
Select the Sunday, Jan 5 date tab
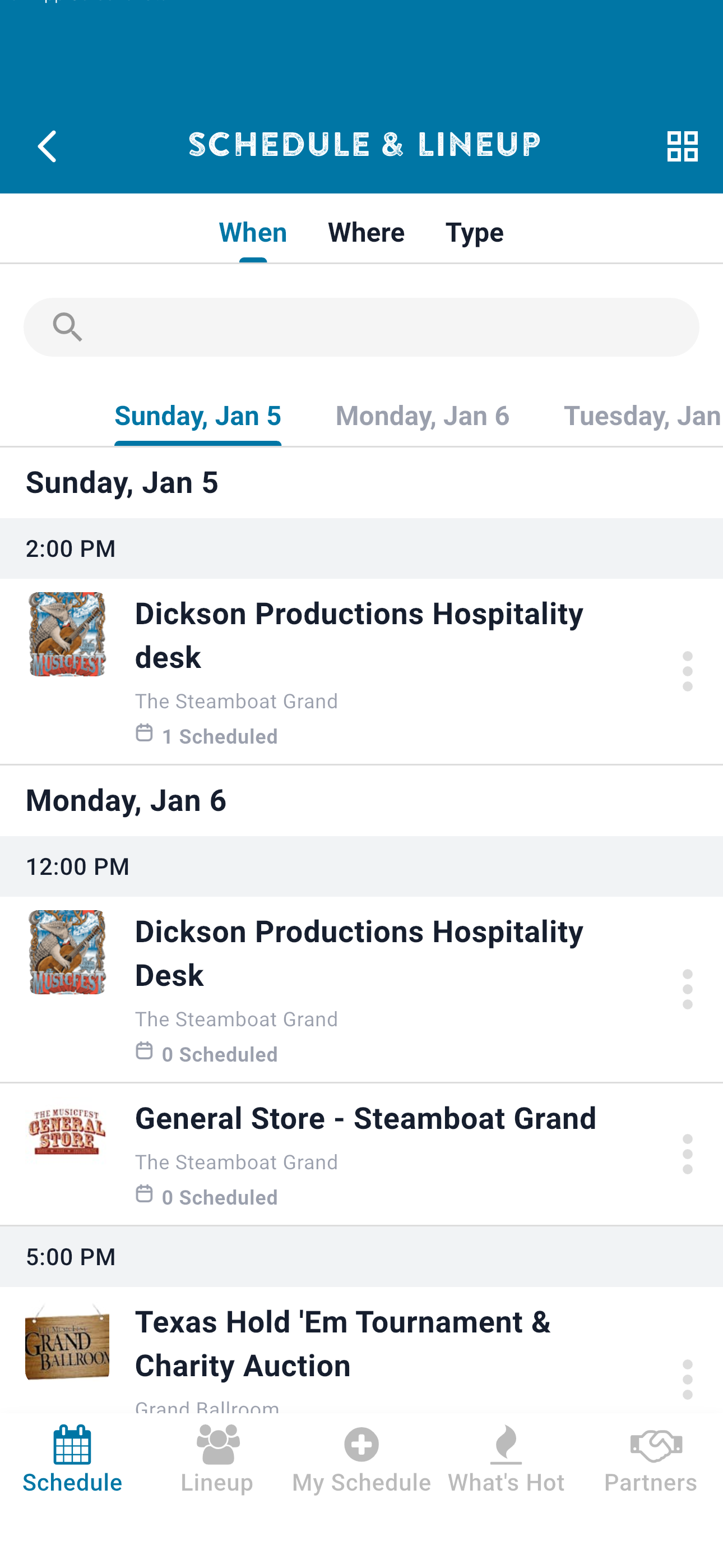(198, 416)
